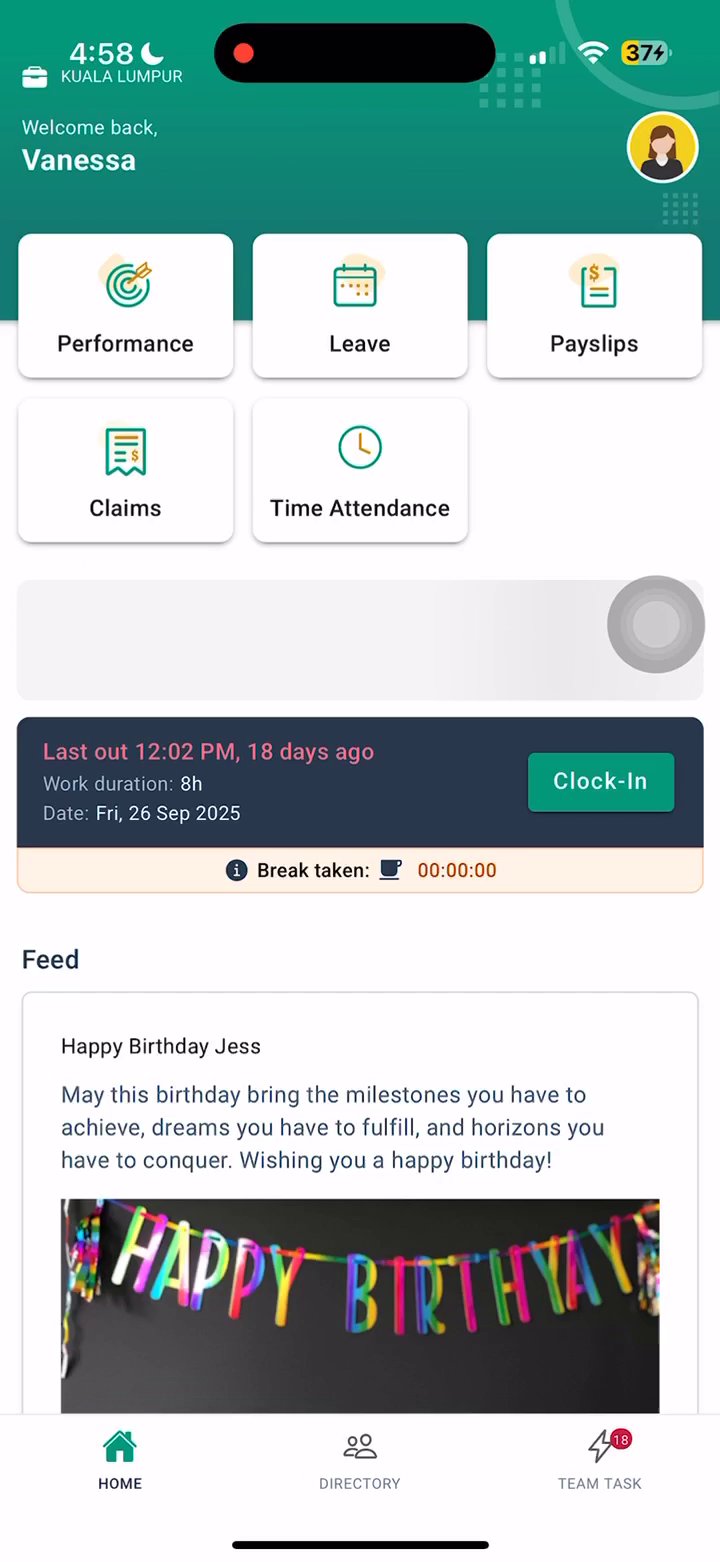
Task: Tap the floating assistive touch button
Action: pyautogui.click(x=656, y=625)
